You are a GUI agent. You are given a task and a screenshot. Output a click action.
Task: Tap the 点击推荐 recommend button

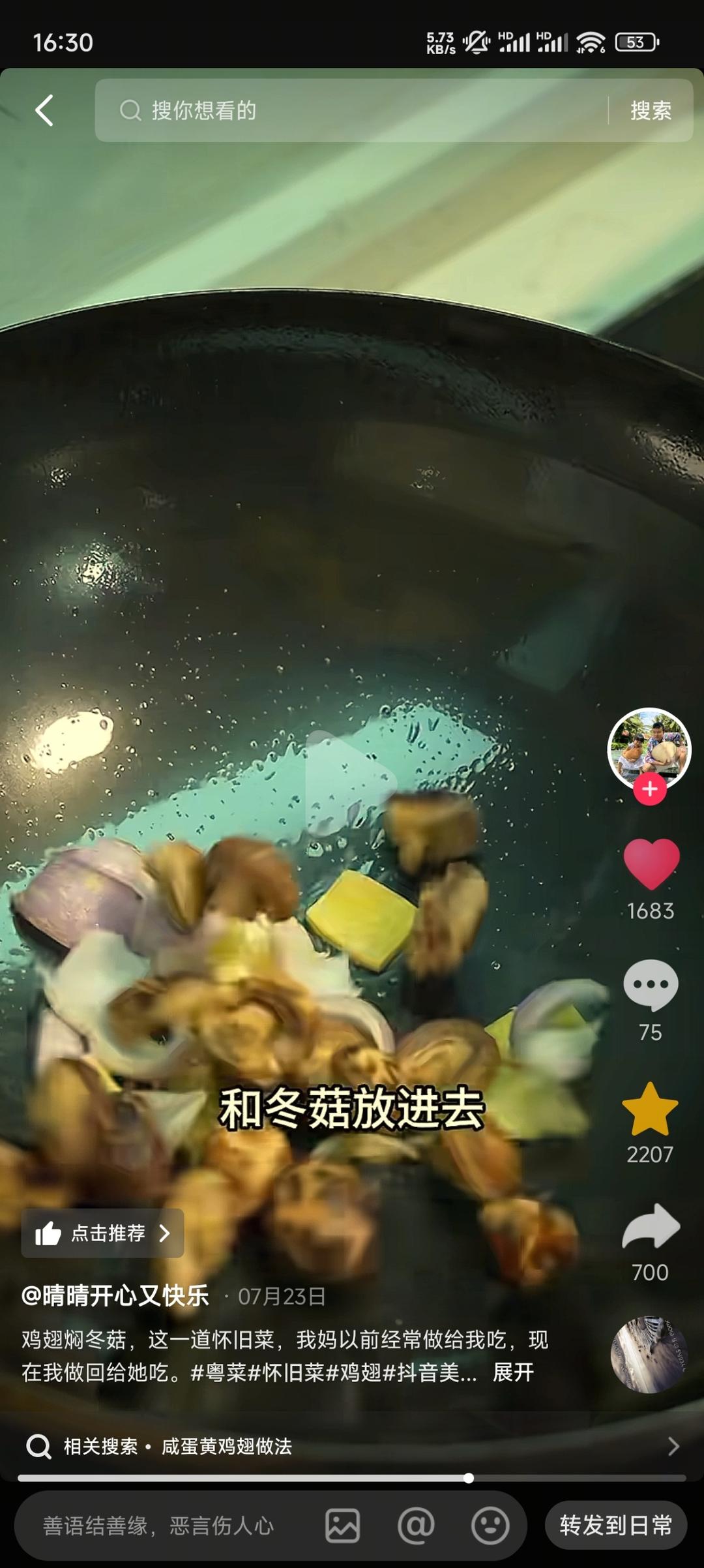pos(102,1233)
